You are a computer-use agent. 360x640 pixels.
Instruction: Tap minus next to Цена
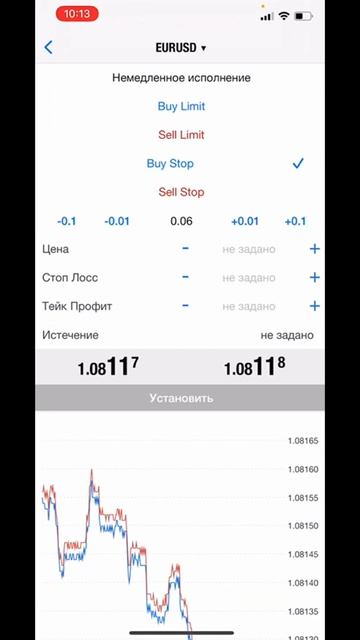(185, 248)
